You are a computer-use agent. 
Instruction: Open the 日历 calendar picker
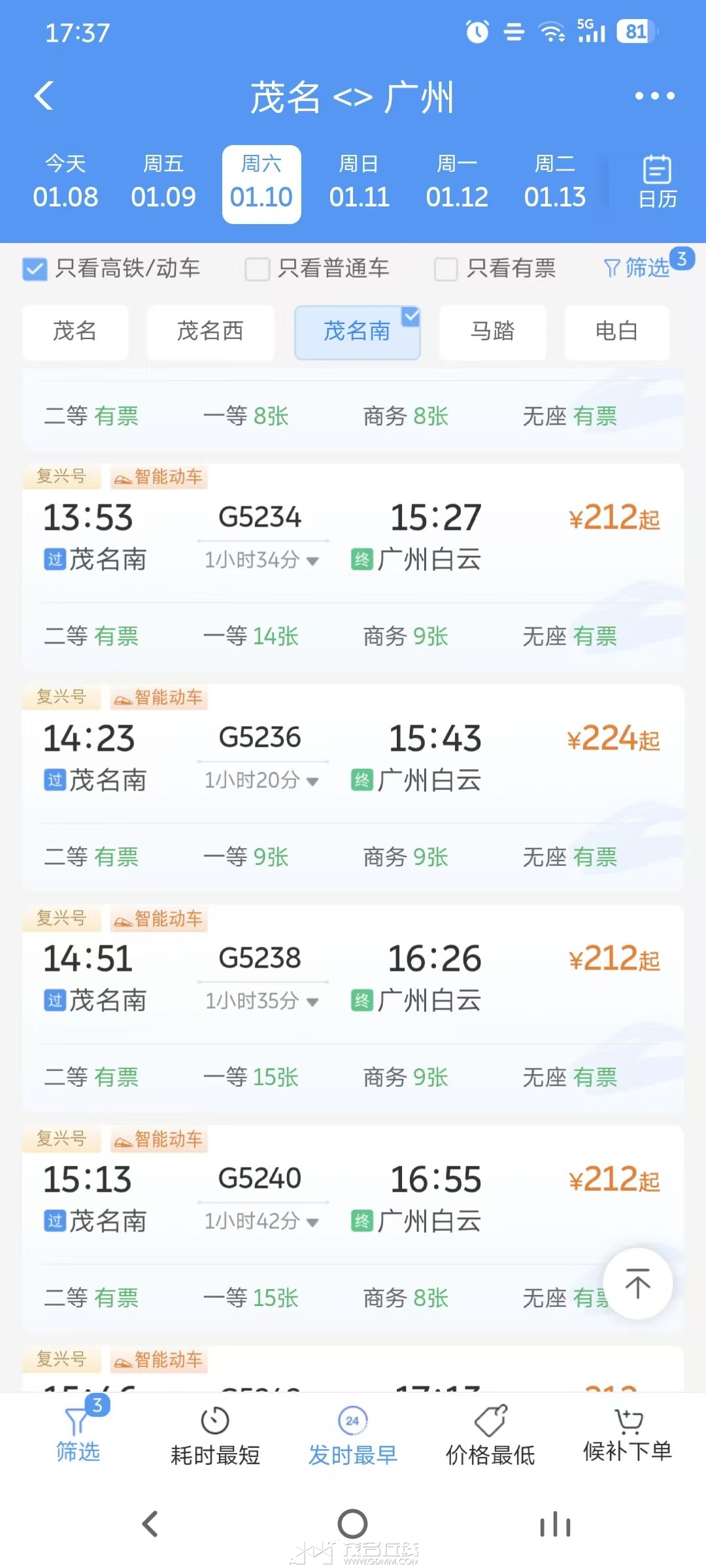point(657,183)
